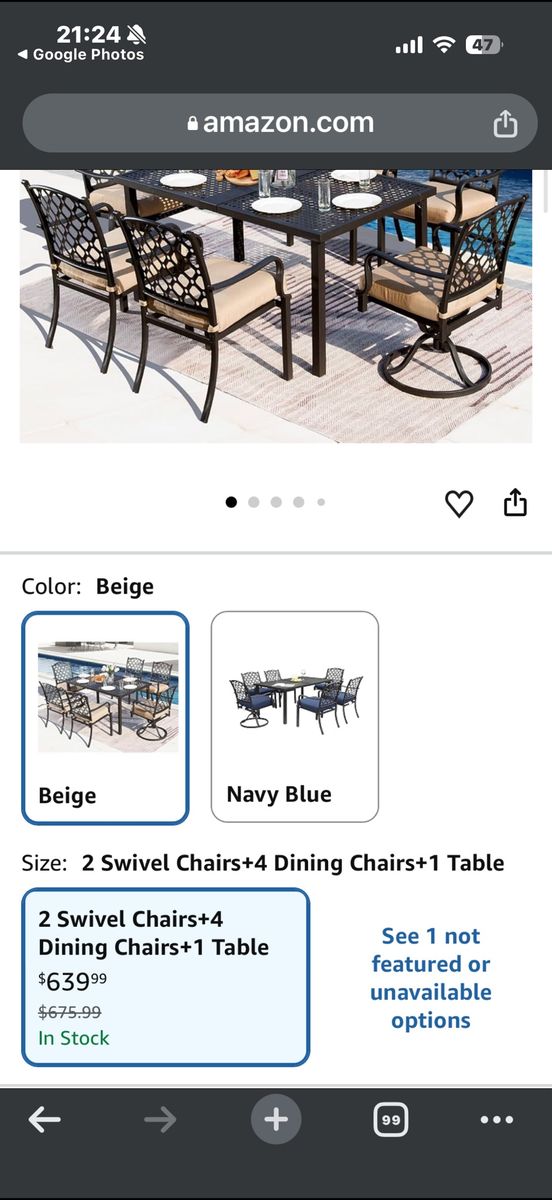Select 2 Swivel Chairs+4 Dining Chairs+1 Table size
The width and height of the screenshot is (552, 1200).
point(166,977)
